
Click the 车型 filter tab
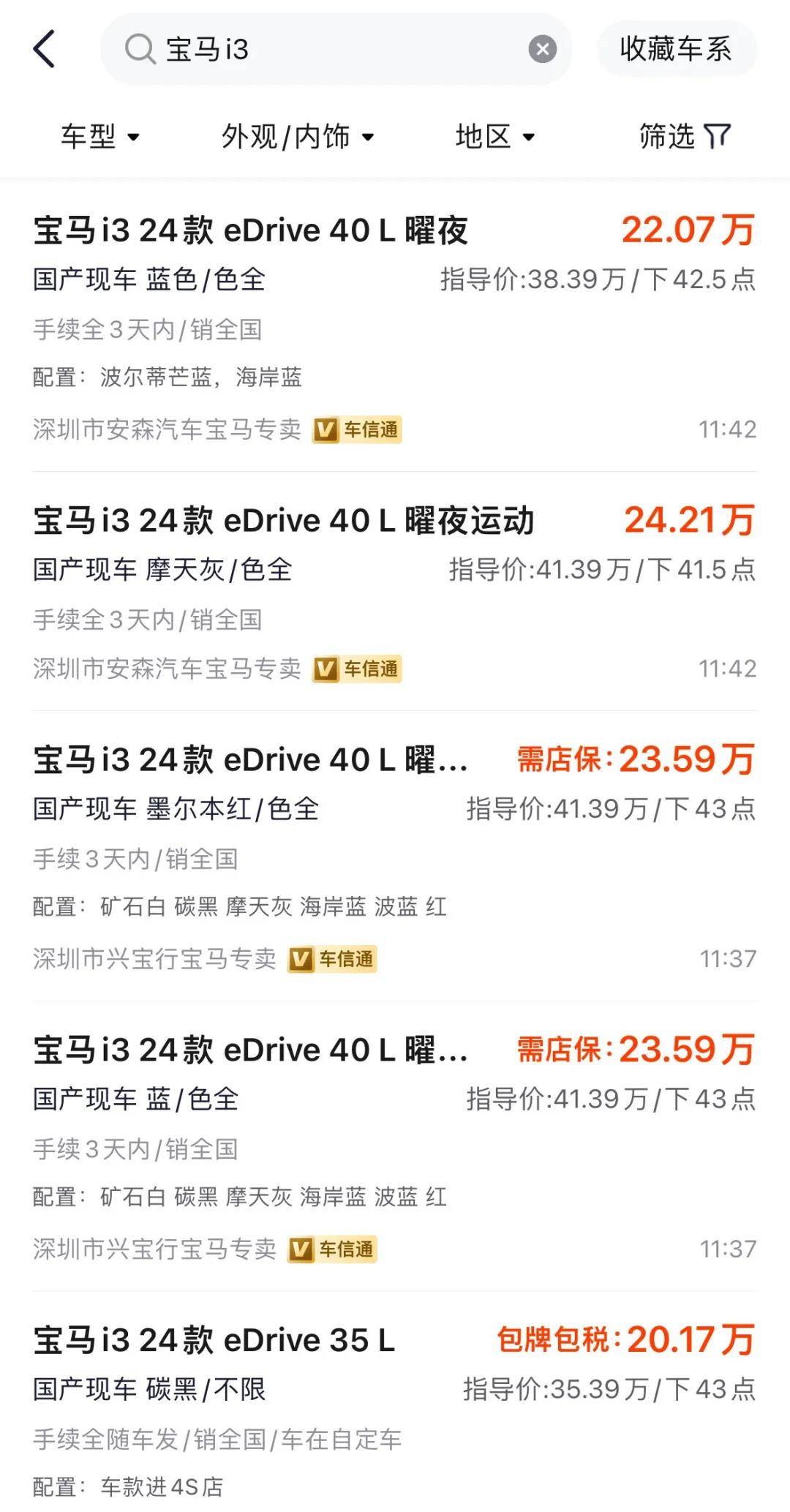tap(101, 136)
